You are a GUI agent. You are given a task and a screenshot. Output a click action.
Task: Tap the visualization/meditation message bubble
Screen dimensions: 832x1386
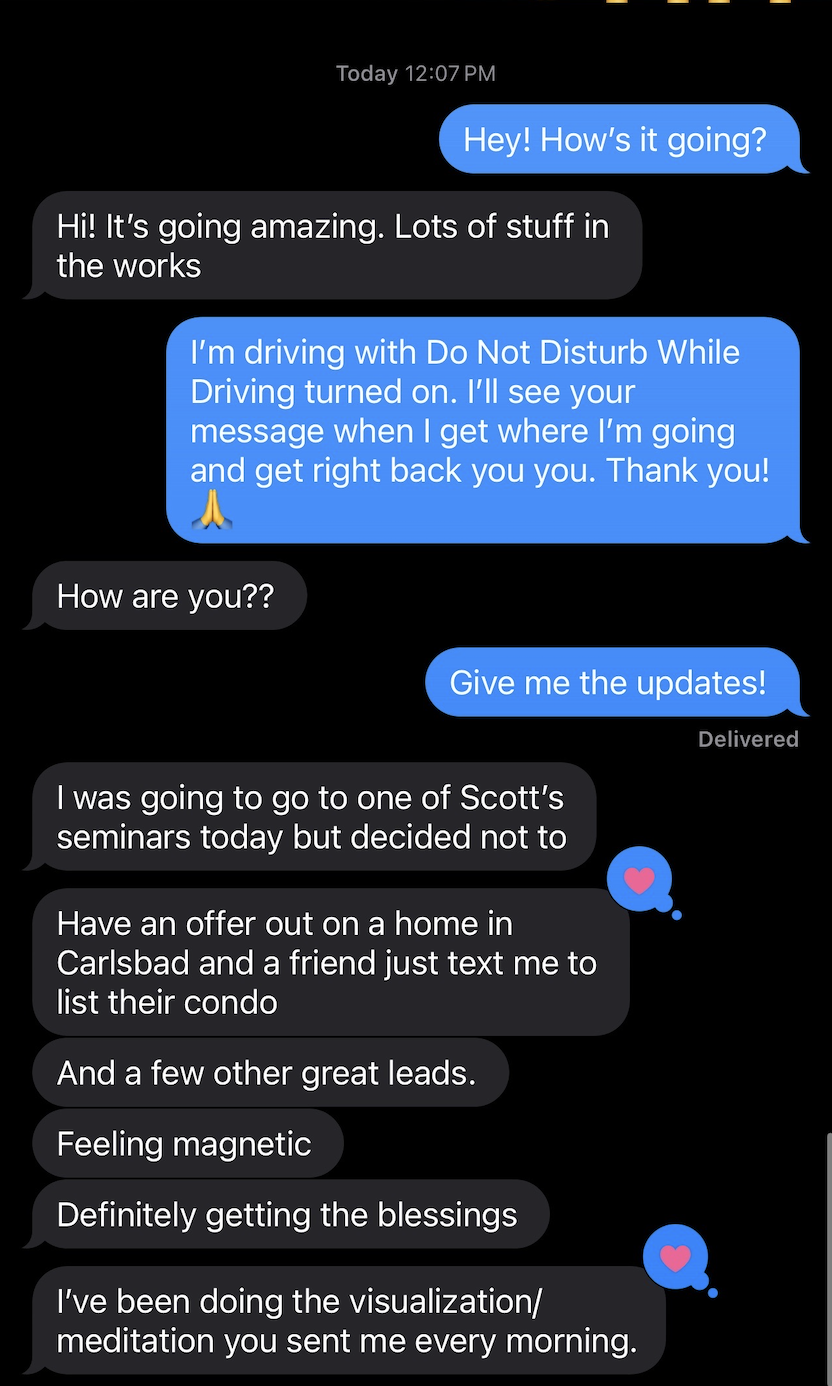350,1321
